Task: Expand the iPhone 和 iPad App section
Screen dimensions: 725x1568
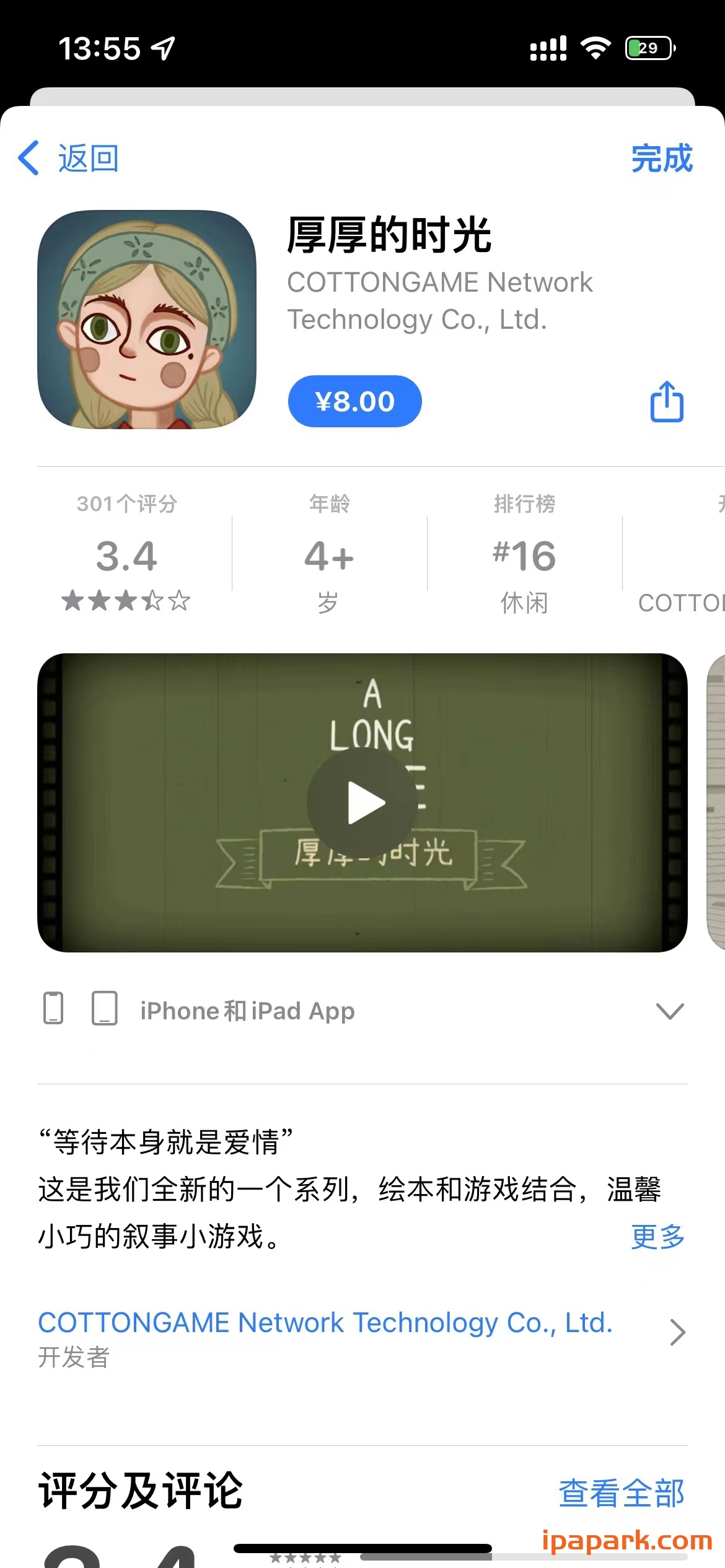Action: tap(670, 1011)
